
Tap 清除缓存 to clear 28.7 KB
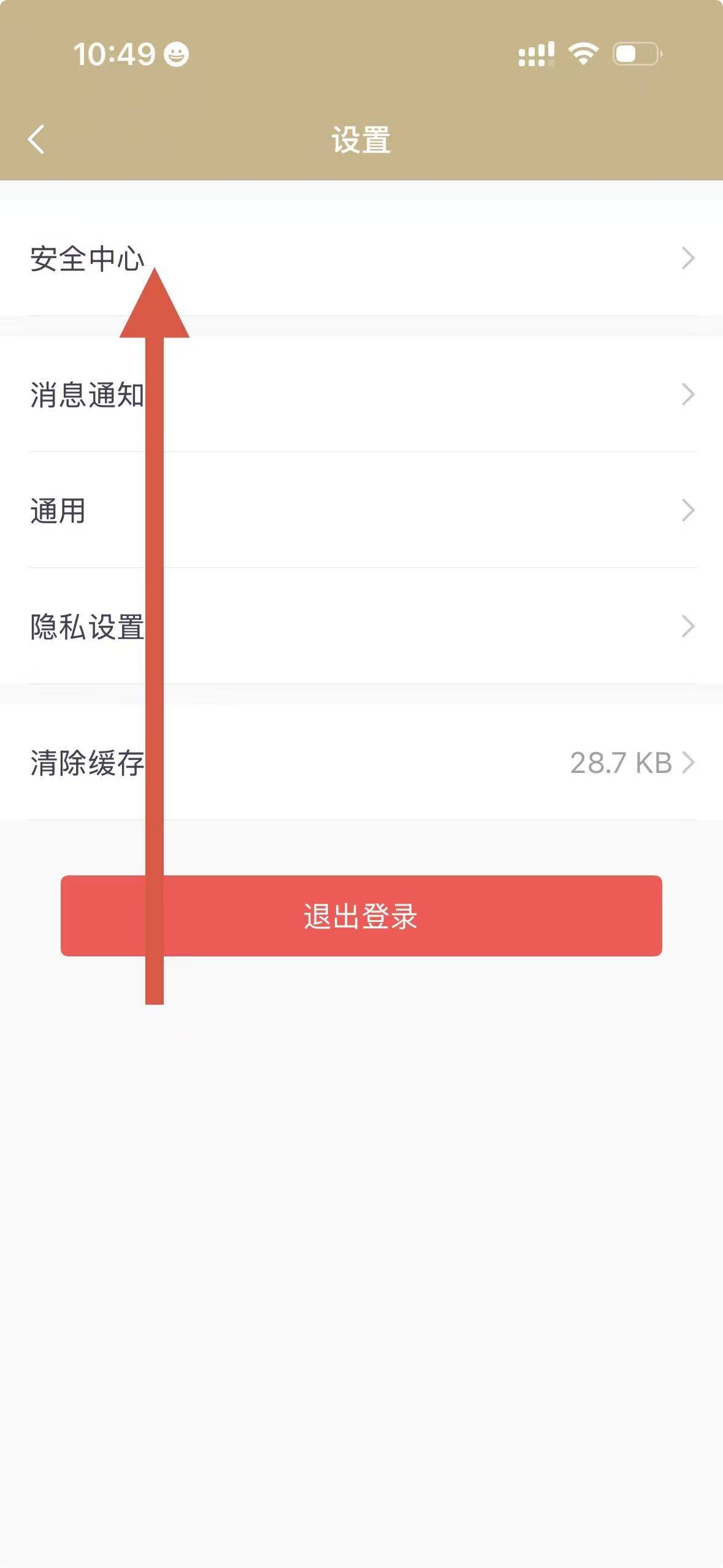pos(361,763)
